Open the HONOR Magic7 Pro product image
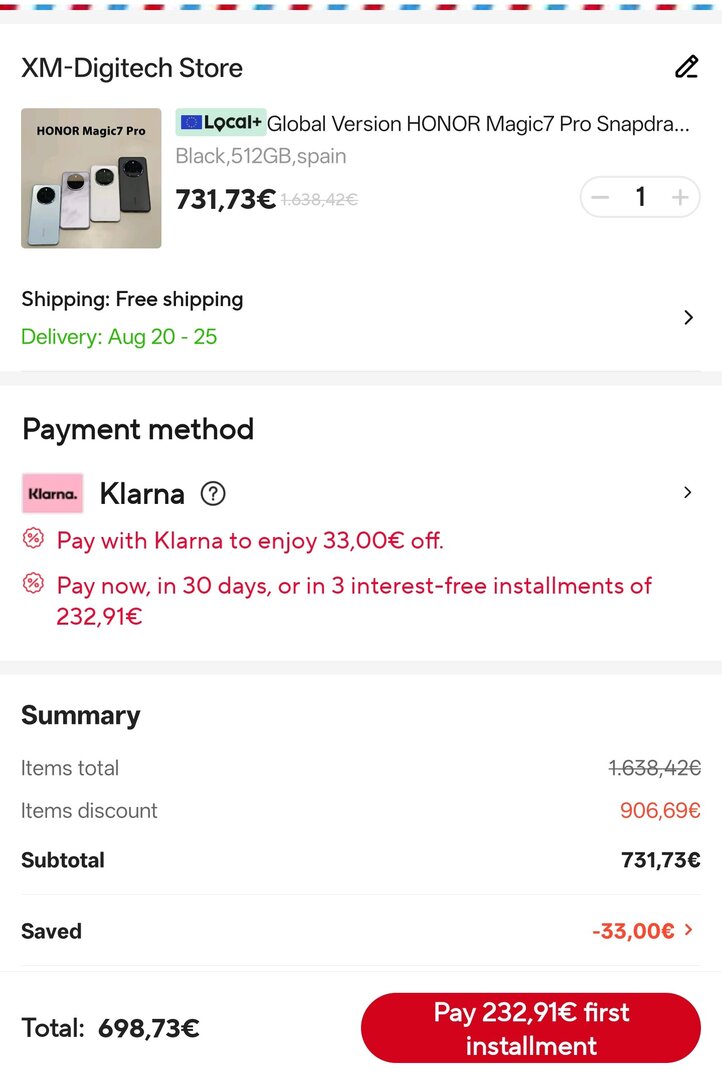Image resolution: width=722 pixels, height=1080 pixels. click(91, 178)
